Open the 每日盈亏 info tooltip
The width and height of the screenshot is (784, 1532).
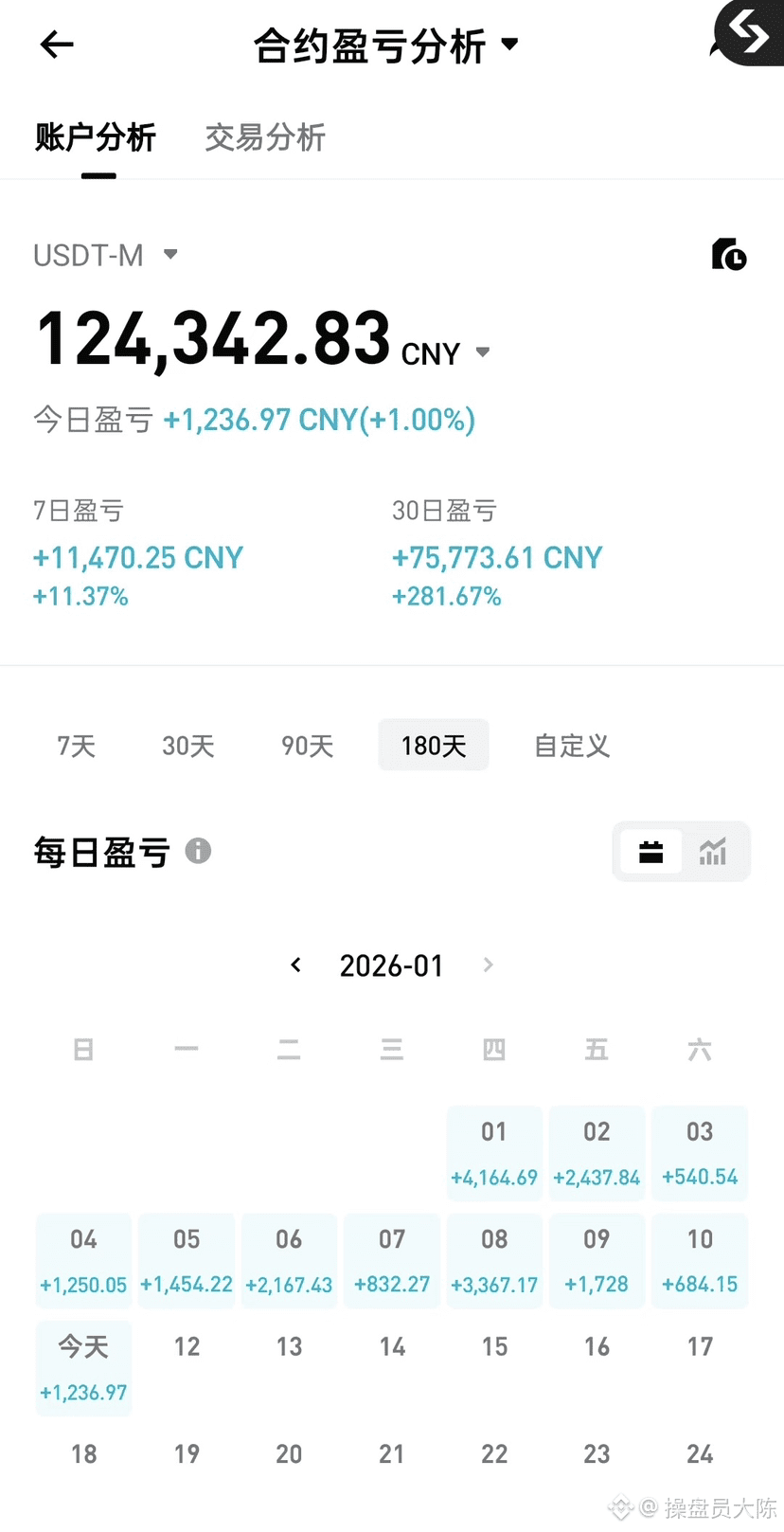[x=198, y=852]
